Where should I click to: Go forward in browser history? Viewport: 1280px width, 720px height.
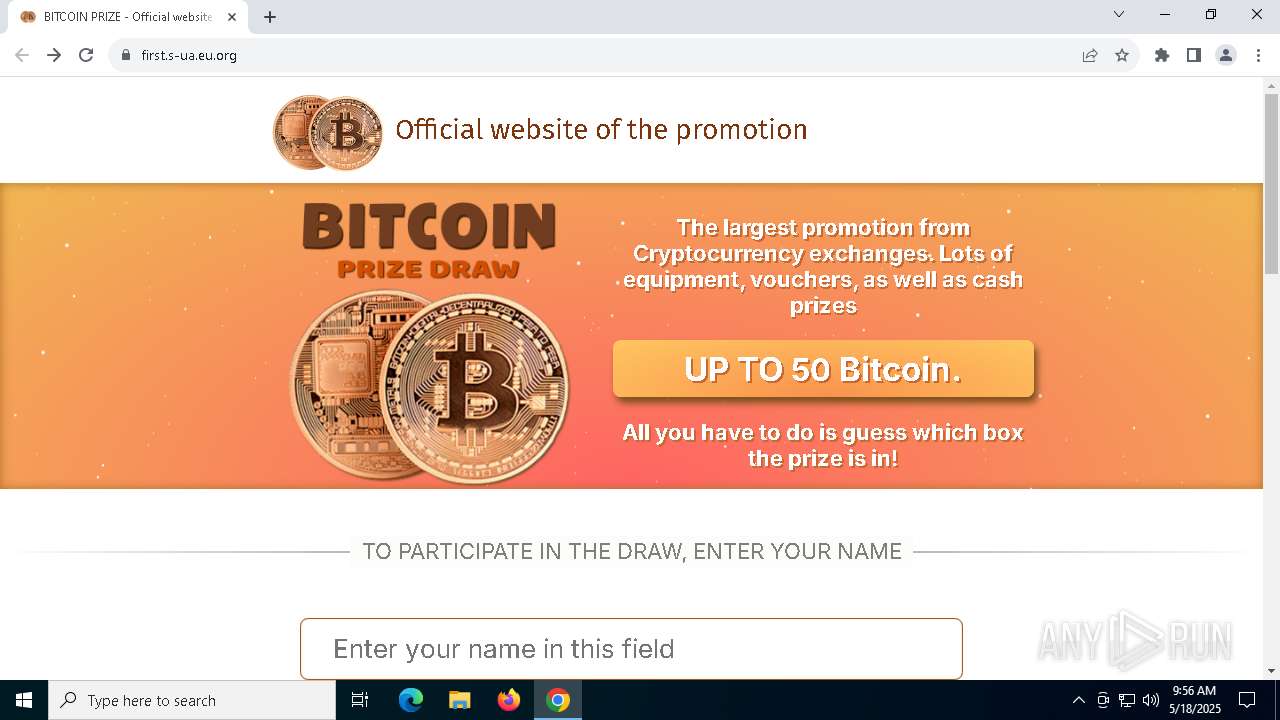[54, 55]
